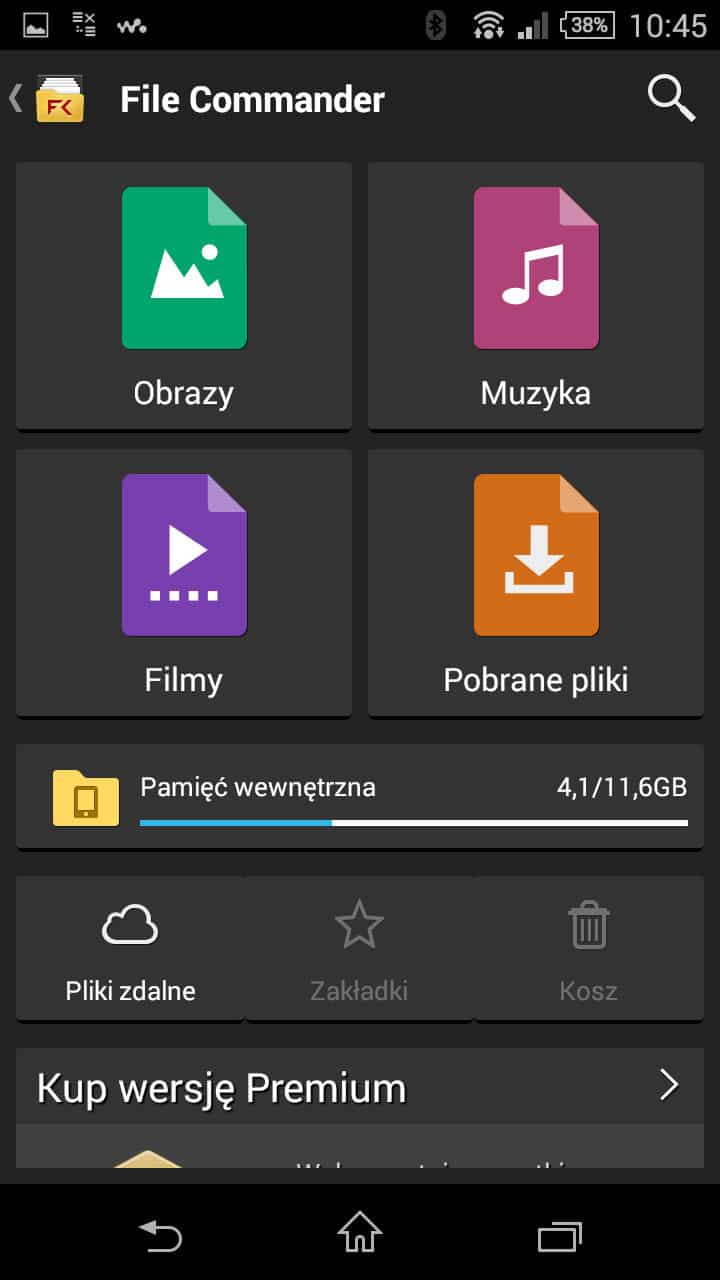This screenshot has height=1280, width=720.
Task: Open the recent apps button
Action: coord(559,1234)
